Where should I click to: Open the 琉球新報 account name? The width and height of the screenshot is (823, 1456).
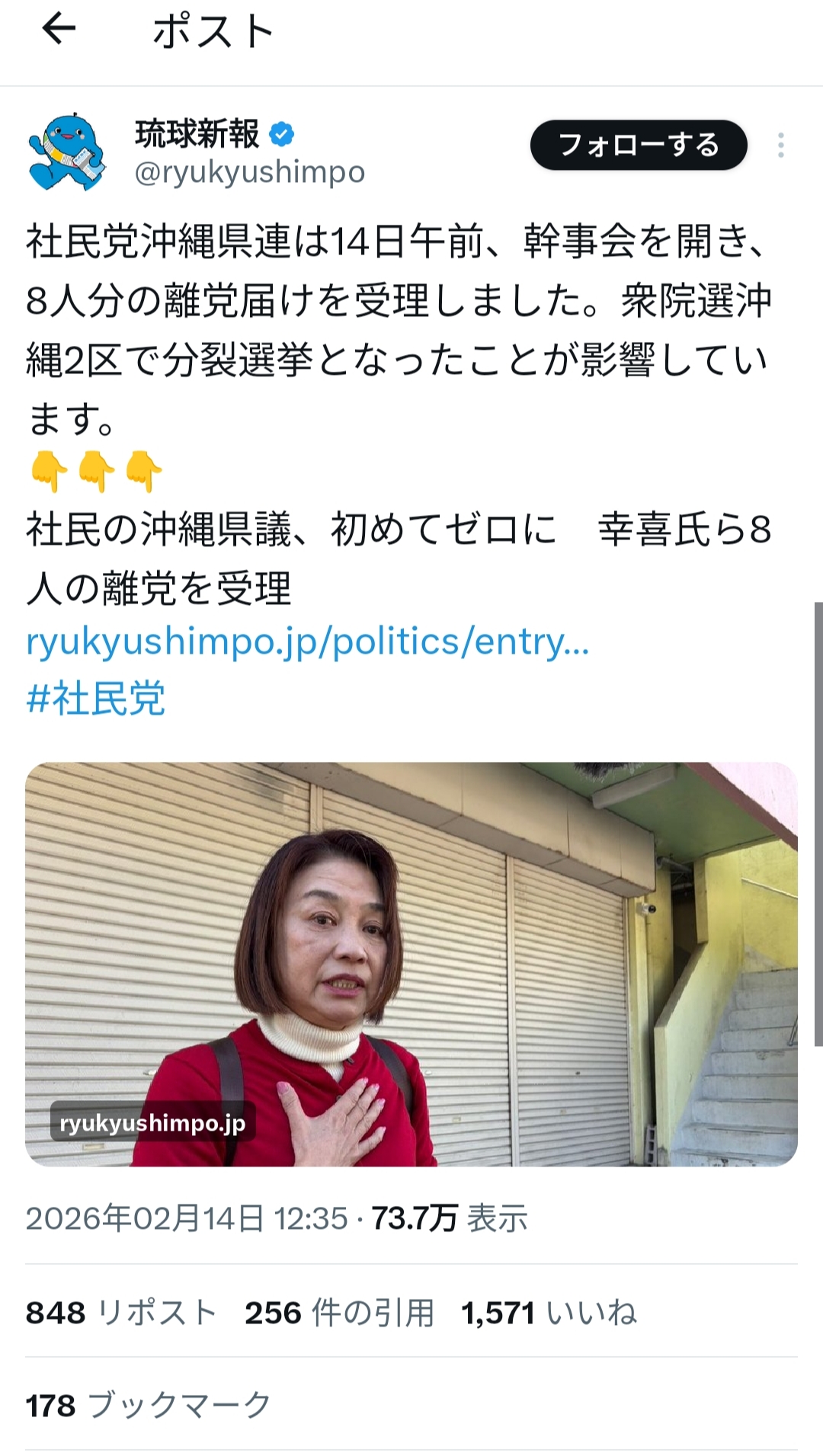(198, 134)
